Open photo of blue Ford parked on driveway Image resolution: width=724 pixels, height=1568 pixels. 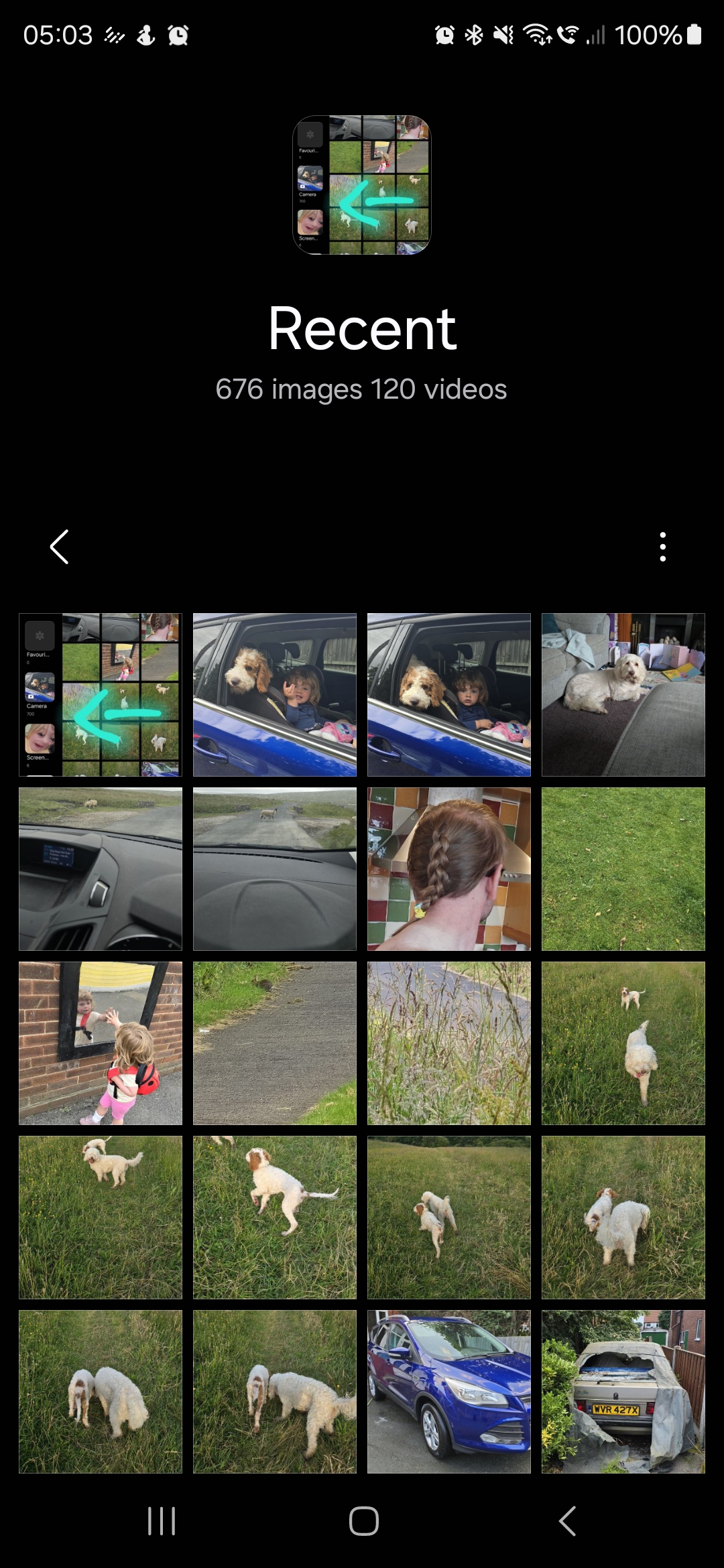(x=449, y=1392)
